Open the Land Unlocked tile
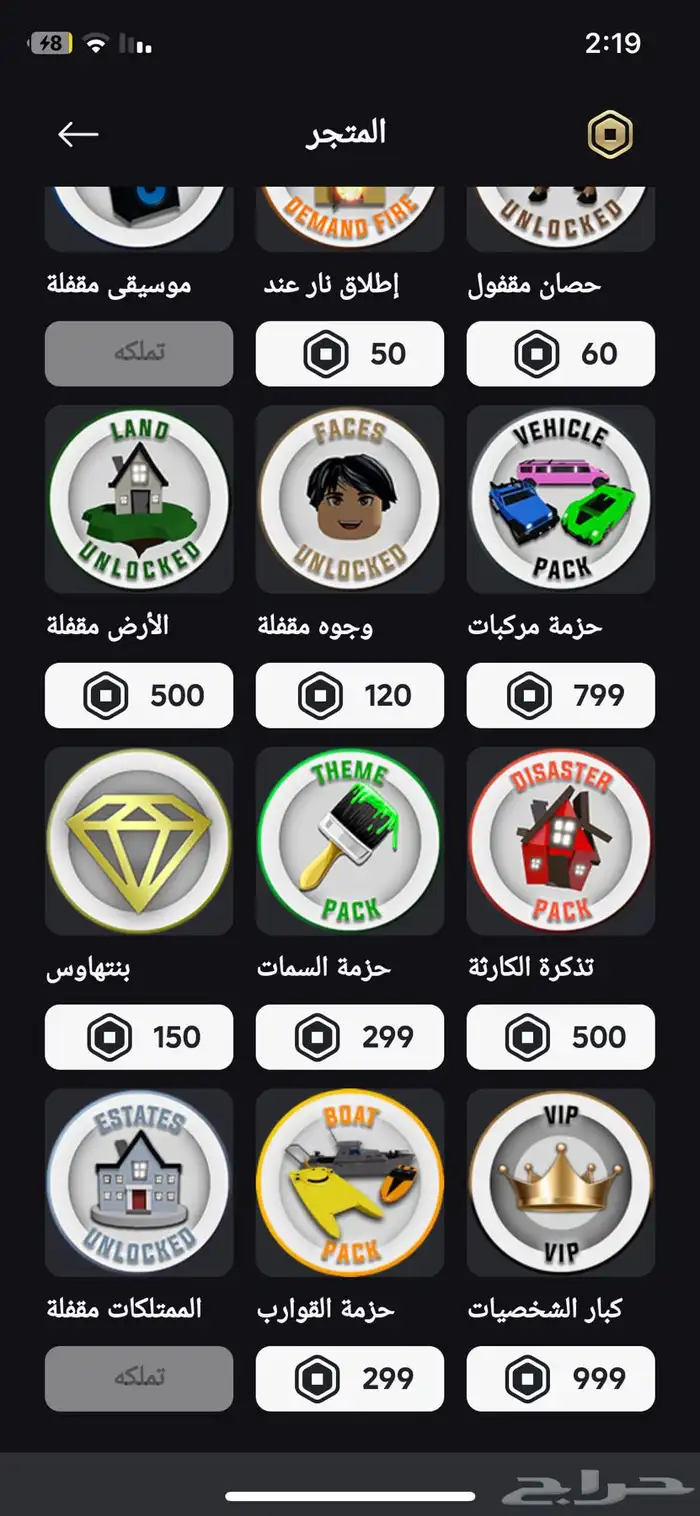 [139, 498]
